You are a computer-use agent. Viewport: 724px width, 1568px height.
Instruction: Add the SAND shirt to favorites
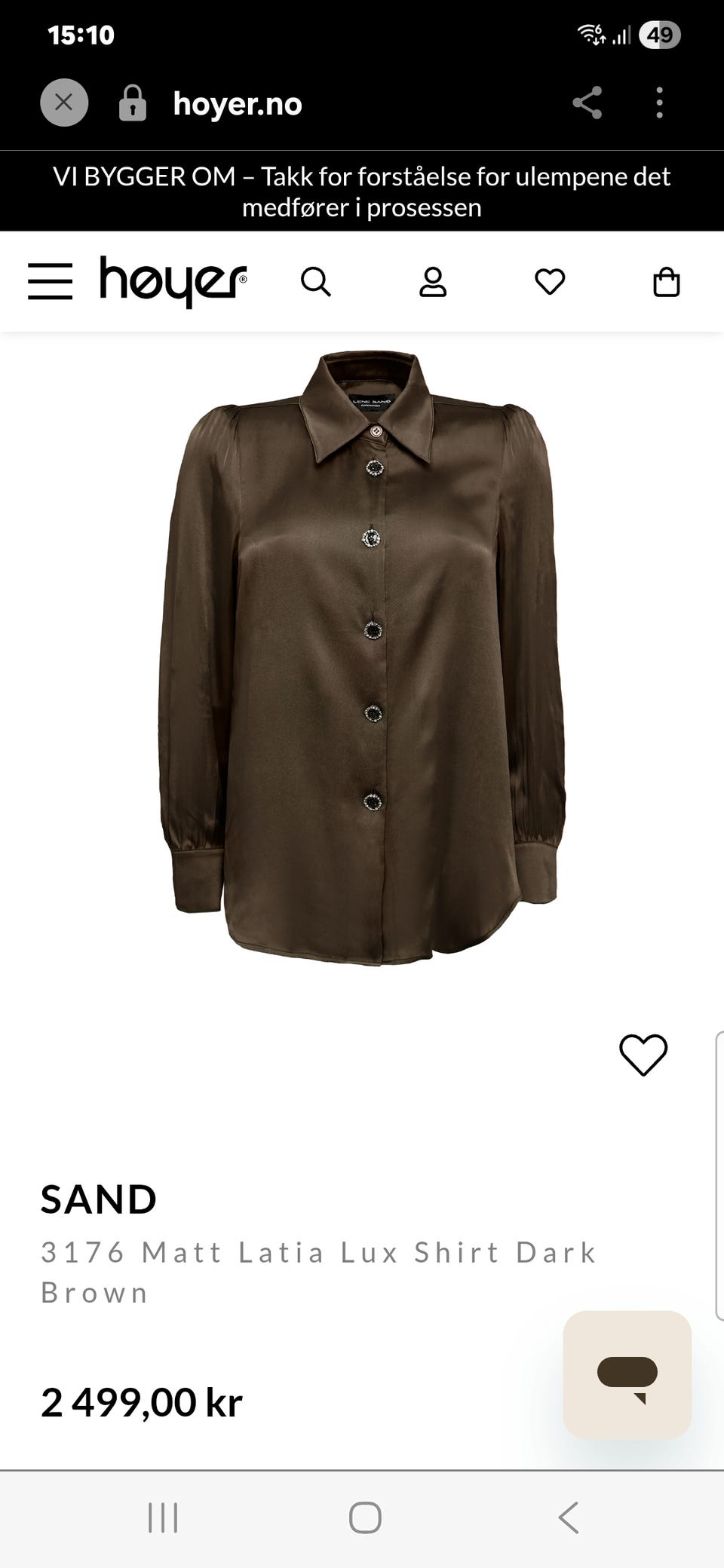click(643, 1055)
